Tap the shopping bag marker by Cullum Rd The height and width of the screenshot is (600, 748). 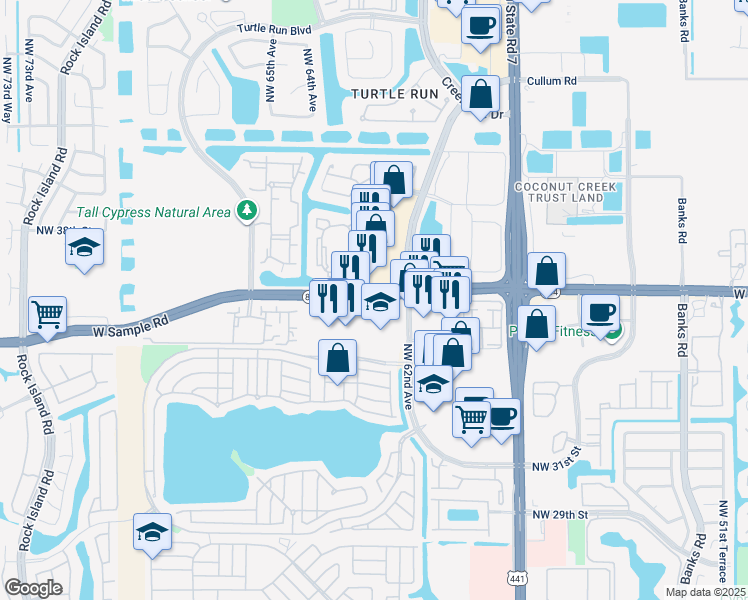coord(481,95)
